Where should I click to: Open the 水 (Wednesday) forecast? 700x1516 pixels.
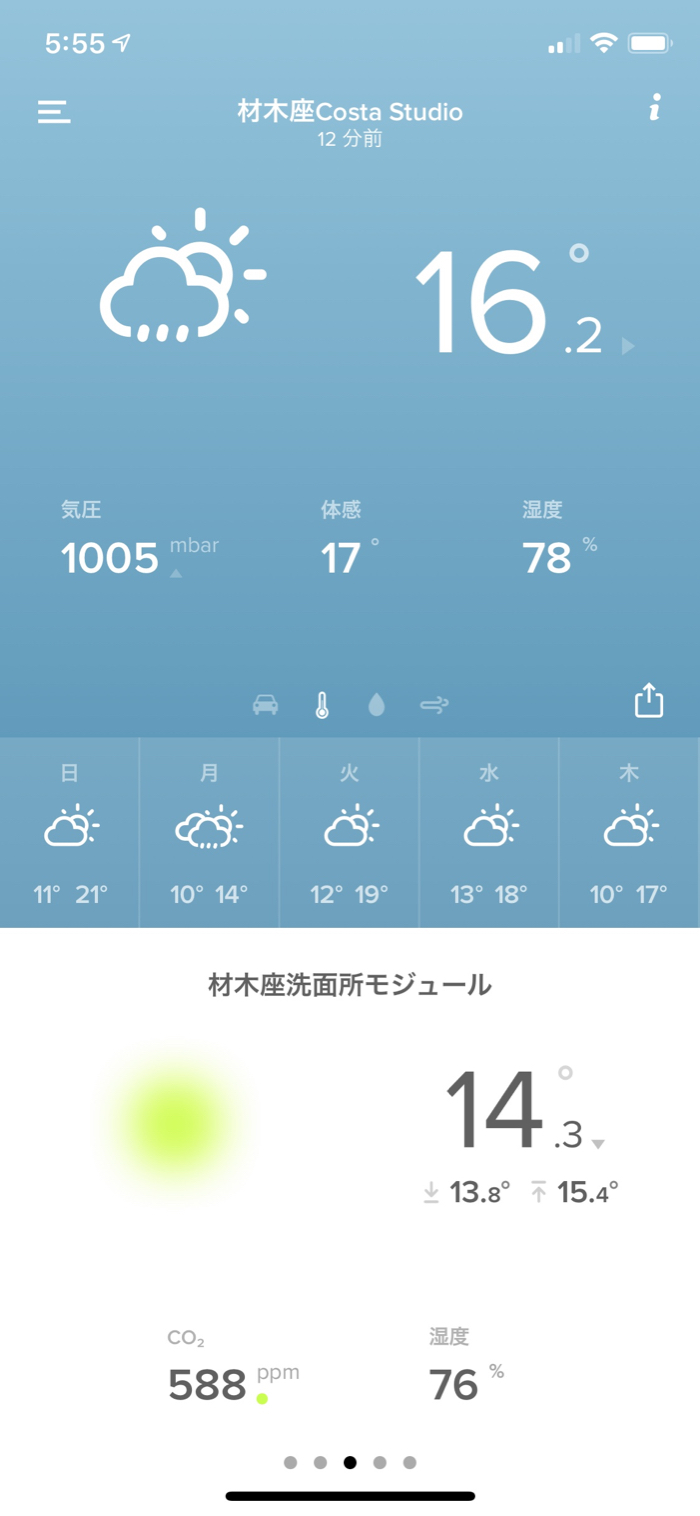click(489, 832)
